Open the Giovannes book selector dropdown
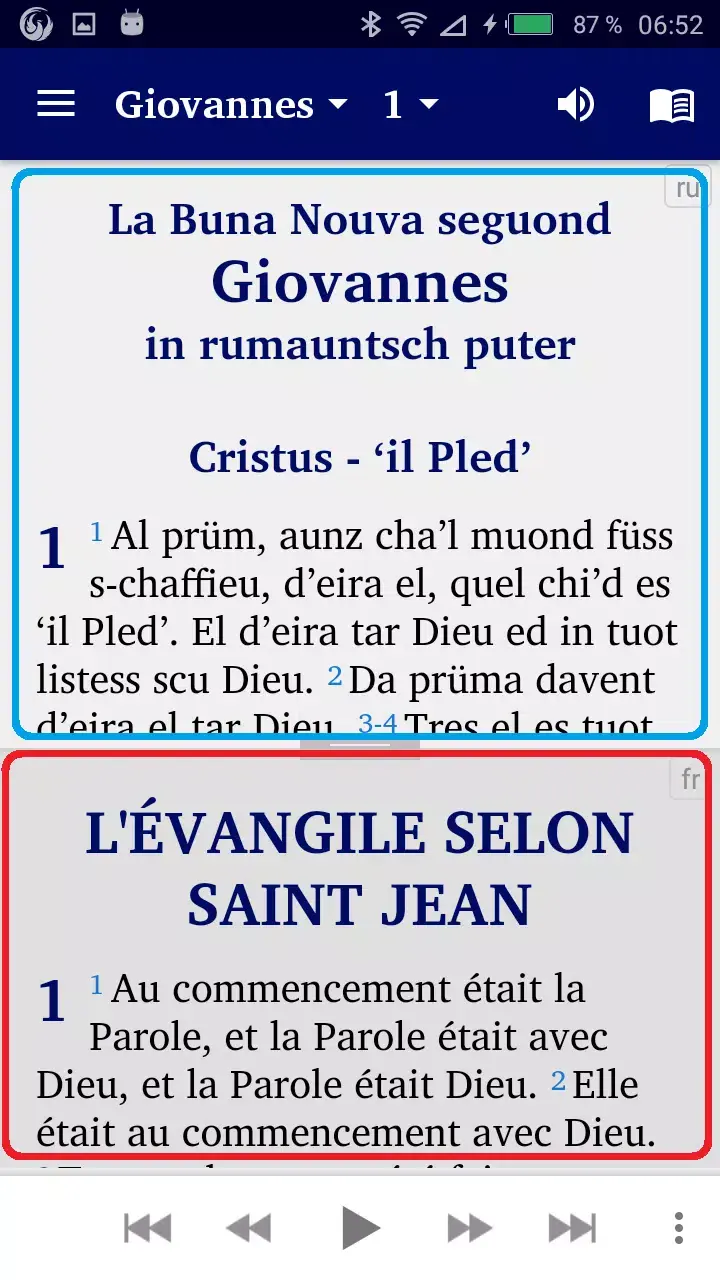 (231, 104)
